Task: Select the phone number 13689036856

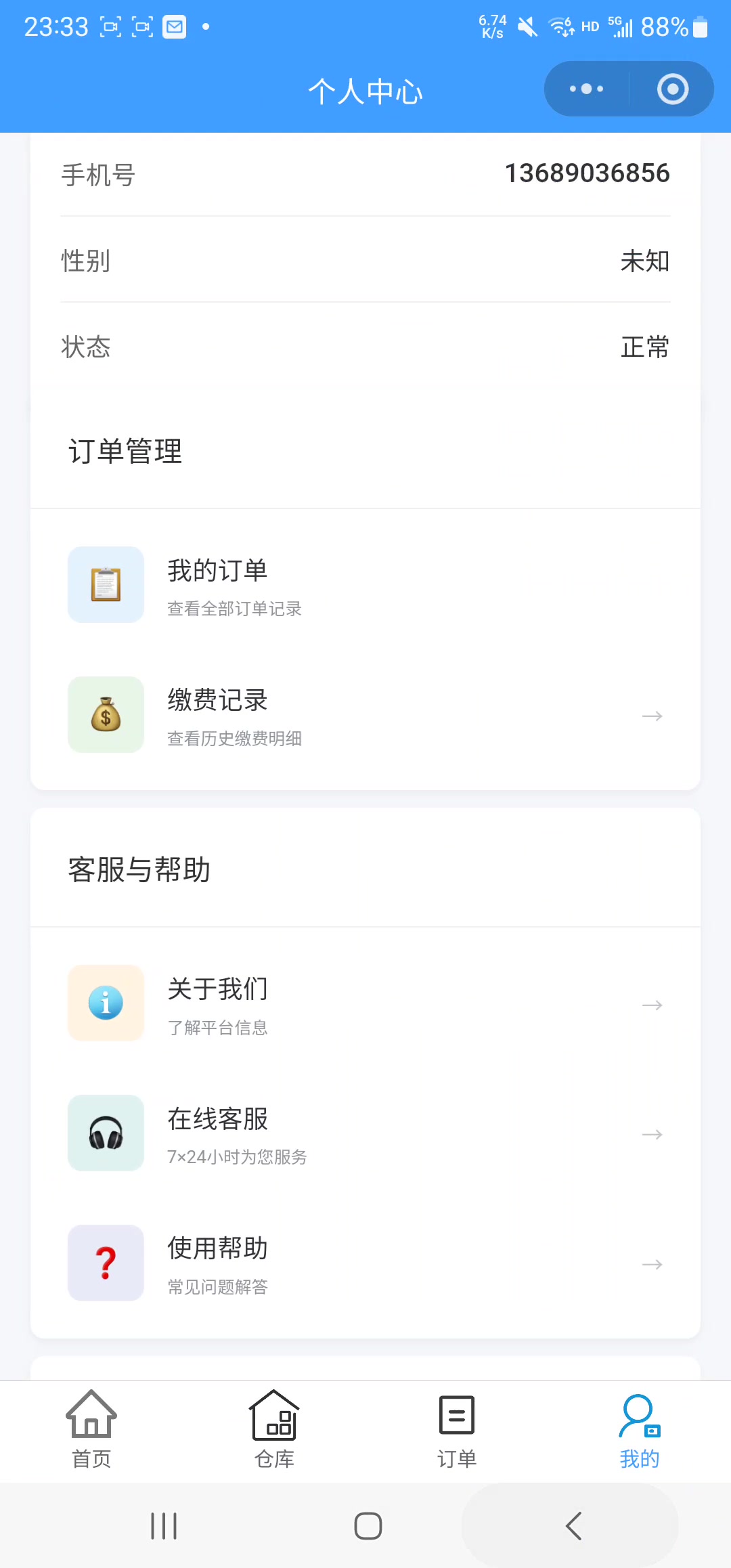Action: click(x=586, y=173)
